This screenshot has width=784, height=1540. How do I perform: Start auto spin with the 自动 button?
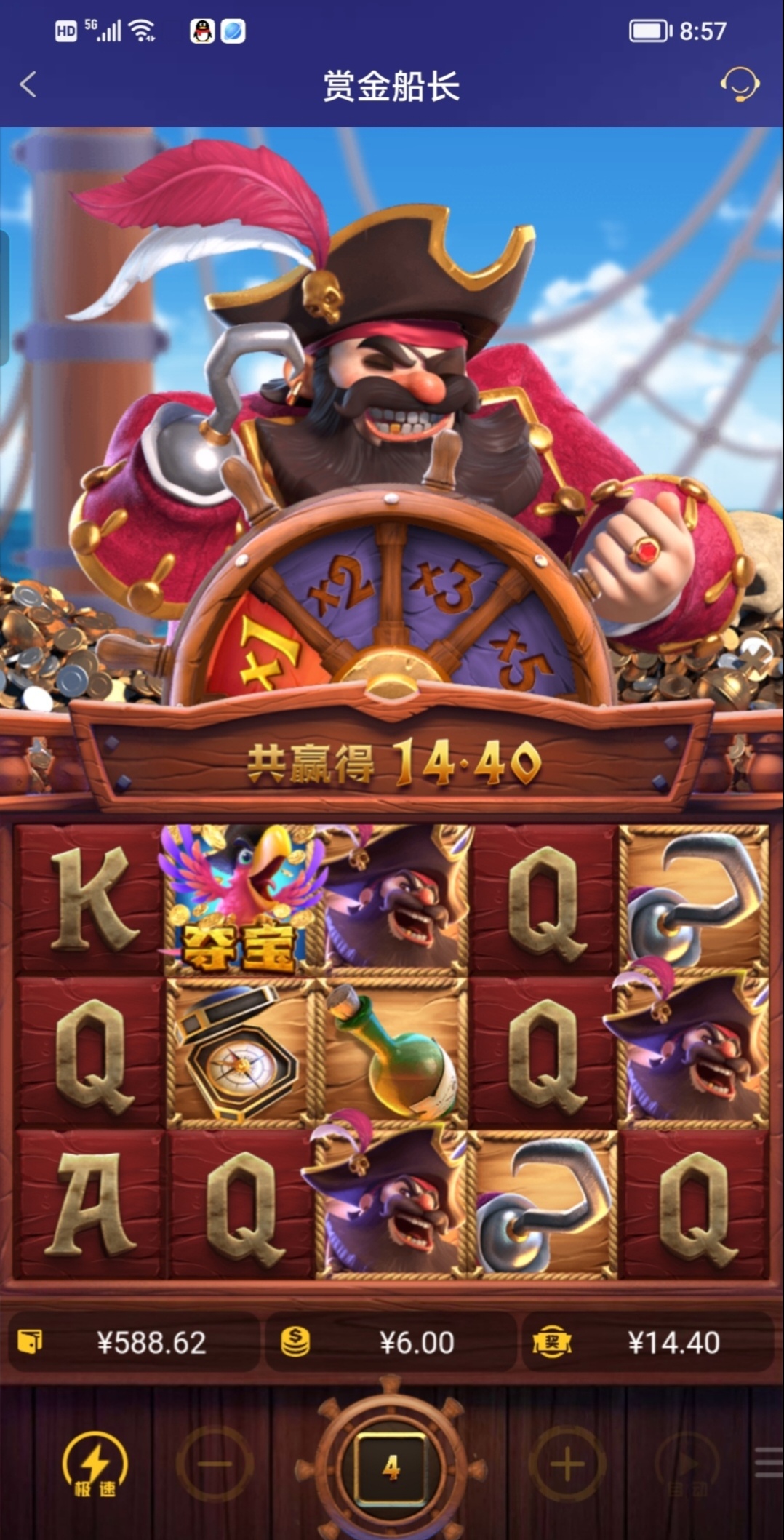pyautogui.click(x=687, y=1464)
